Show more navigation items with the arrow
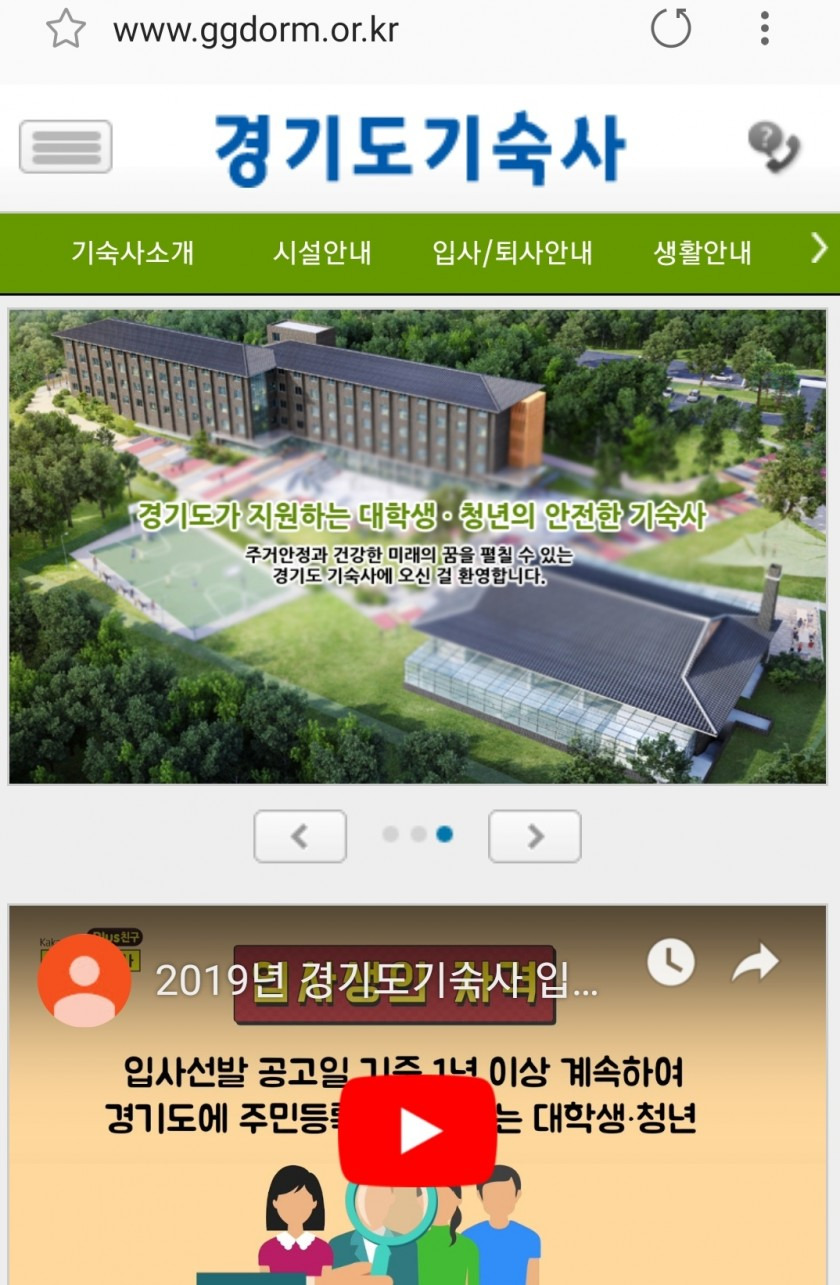Screen dimensions: 840x1285 pos(818,248)
